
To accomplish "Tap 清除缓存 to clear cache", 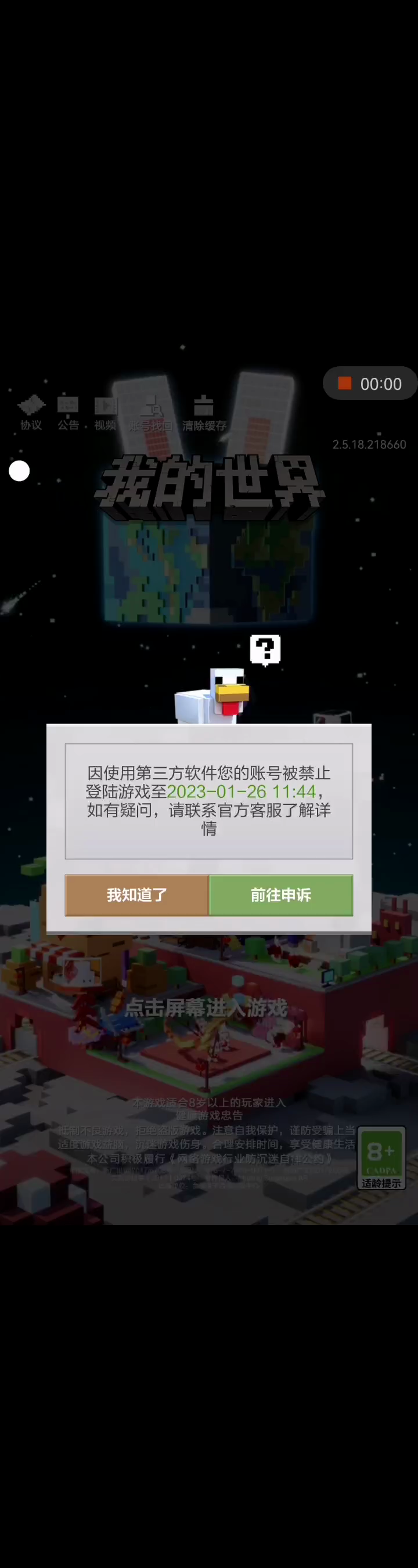I will 204,413.
